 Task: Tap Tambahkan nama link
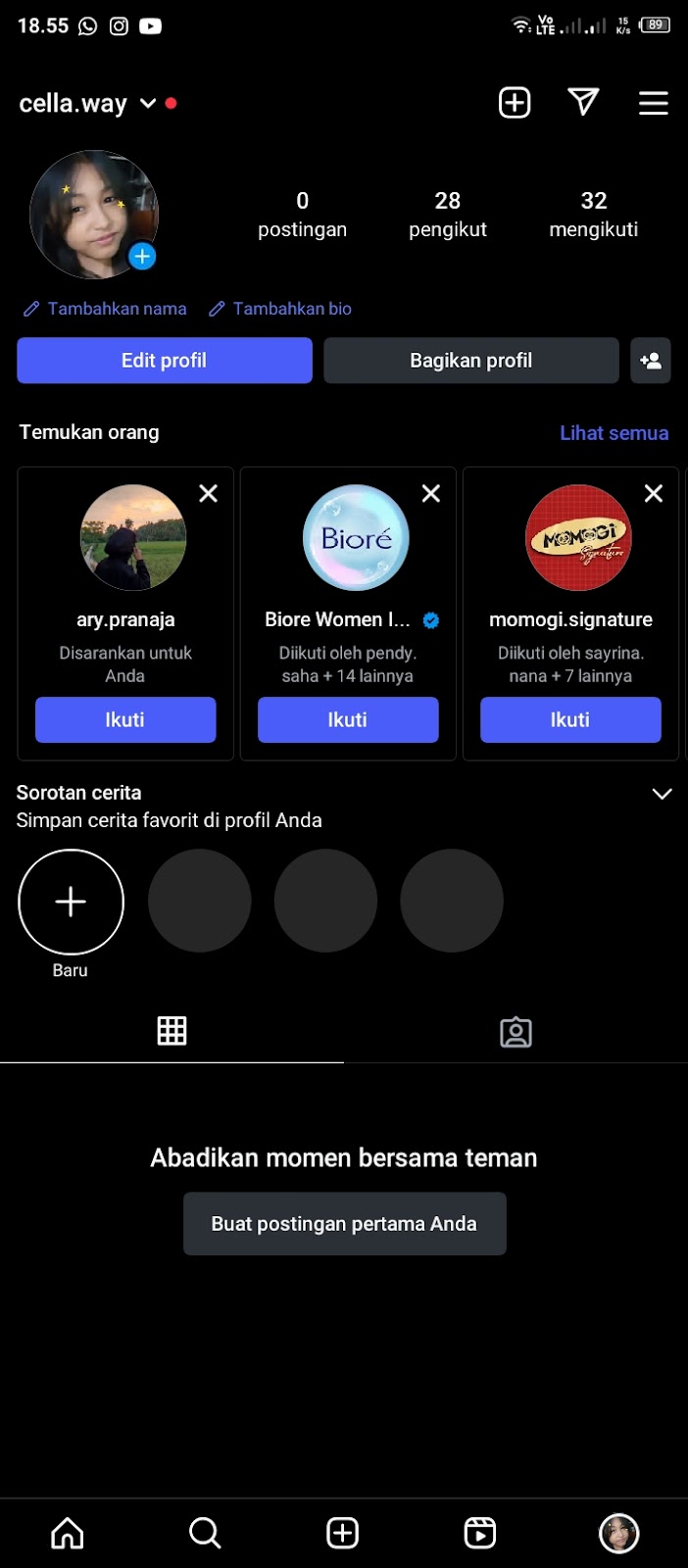(106, 309)
